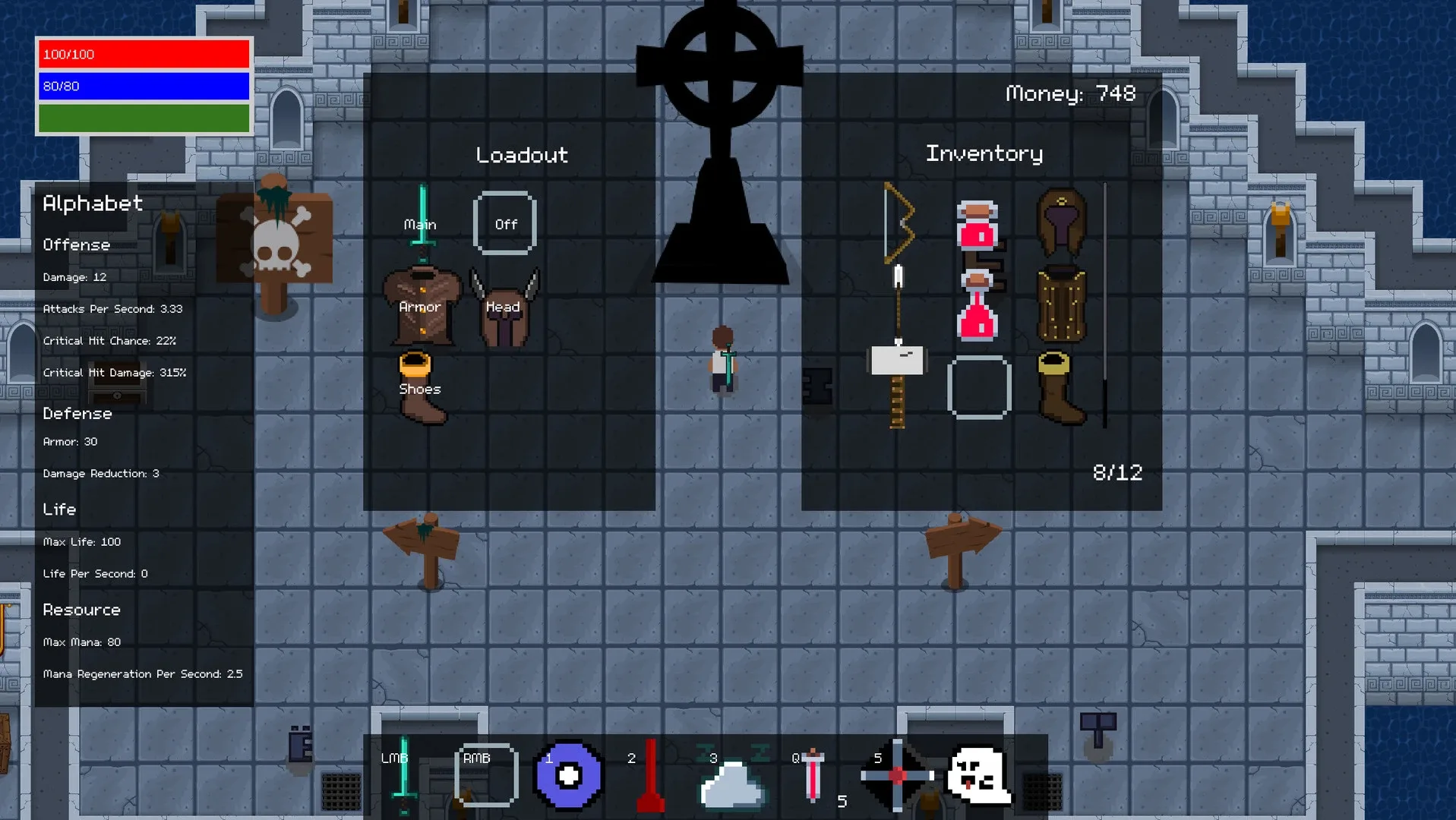Screen dimensions: 1456x820
Task: Activate skill 5 crosshair ability
Action: [x=897, y=775]
